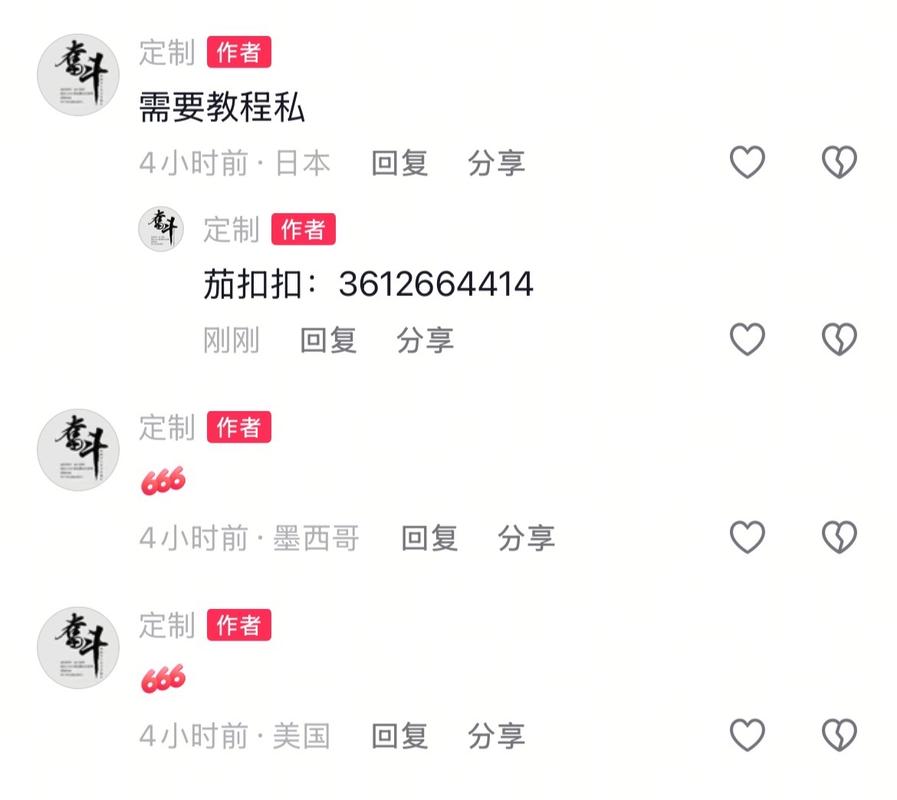The width and height of the screenshot is (897, 800).
Task: Dislike the reply "茄扣扣：3612664414"
Action: (839, 340)
